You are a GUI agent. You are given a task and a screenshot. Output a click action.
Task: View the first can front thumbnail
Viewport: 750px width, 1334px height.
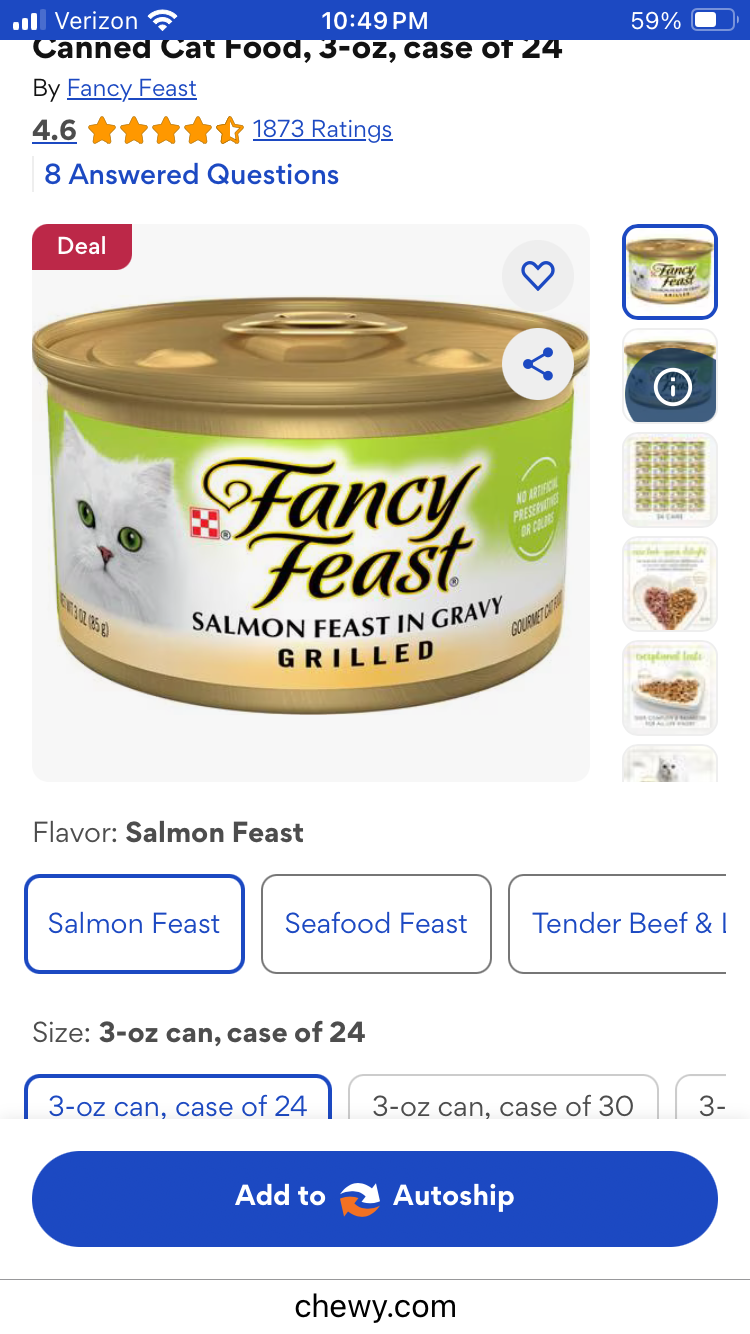pos(670,271)
